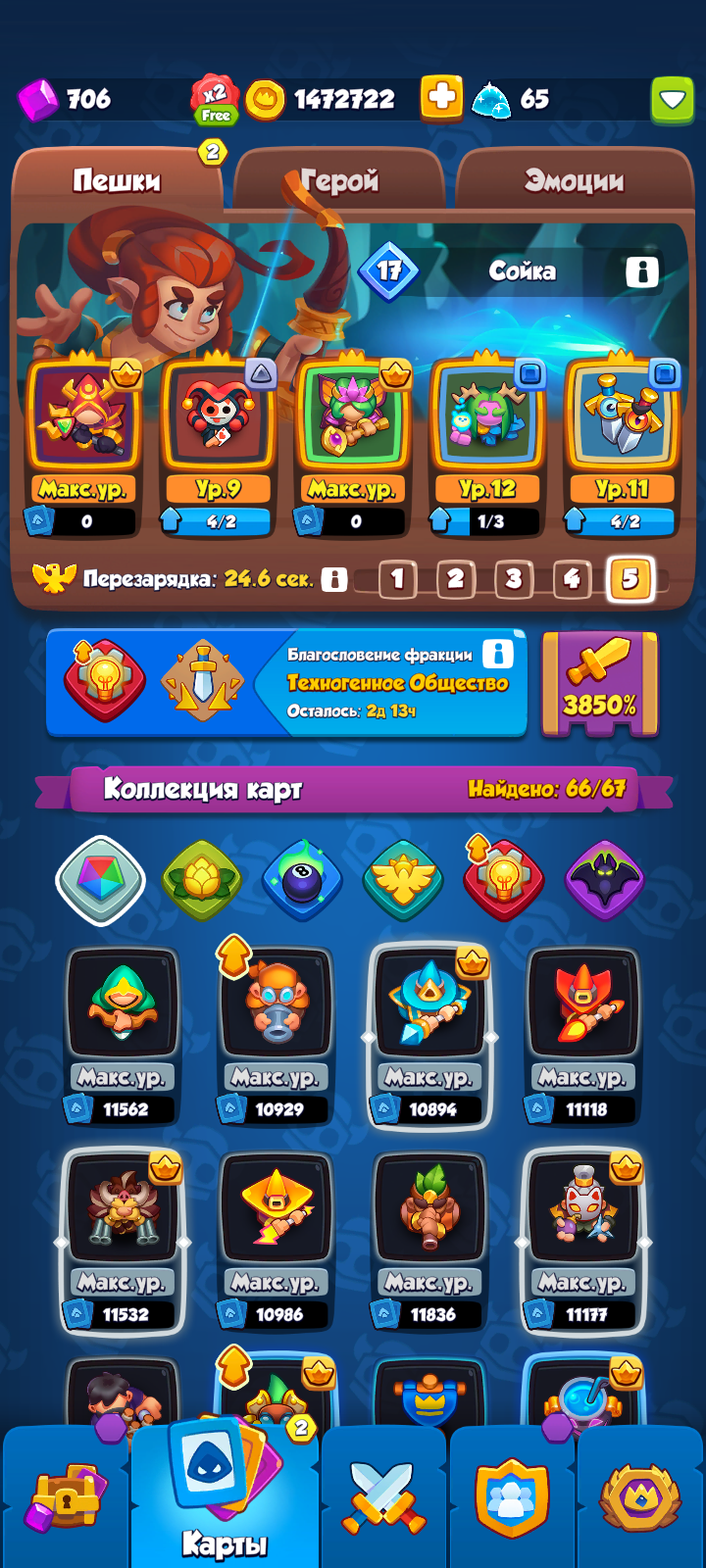This screenshot has width=706, height=1568.
Task: Open the Эмоции tab
Action: [x=575, y=180]
